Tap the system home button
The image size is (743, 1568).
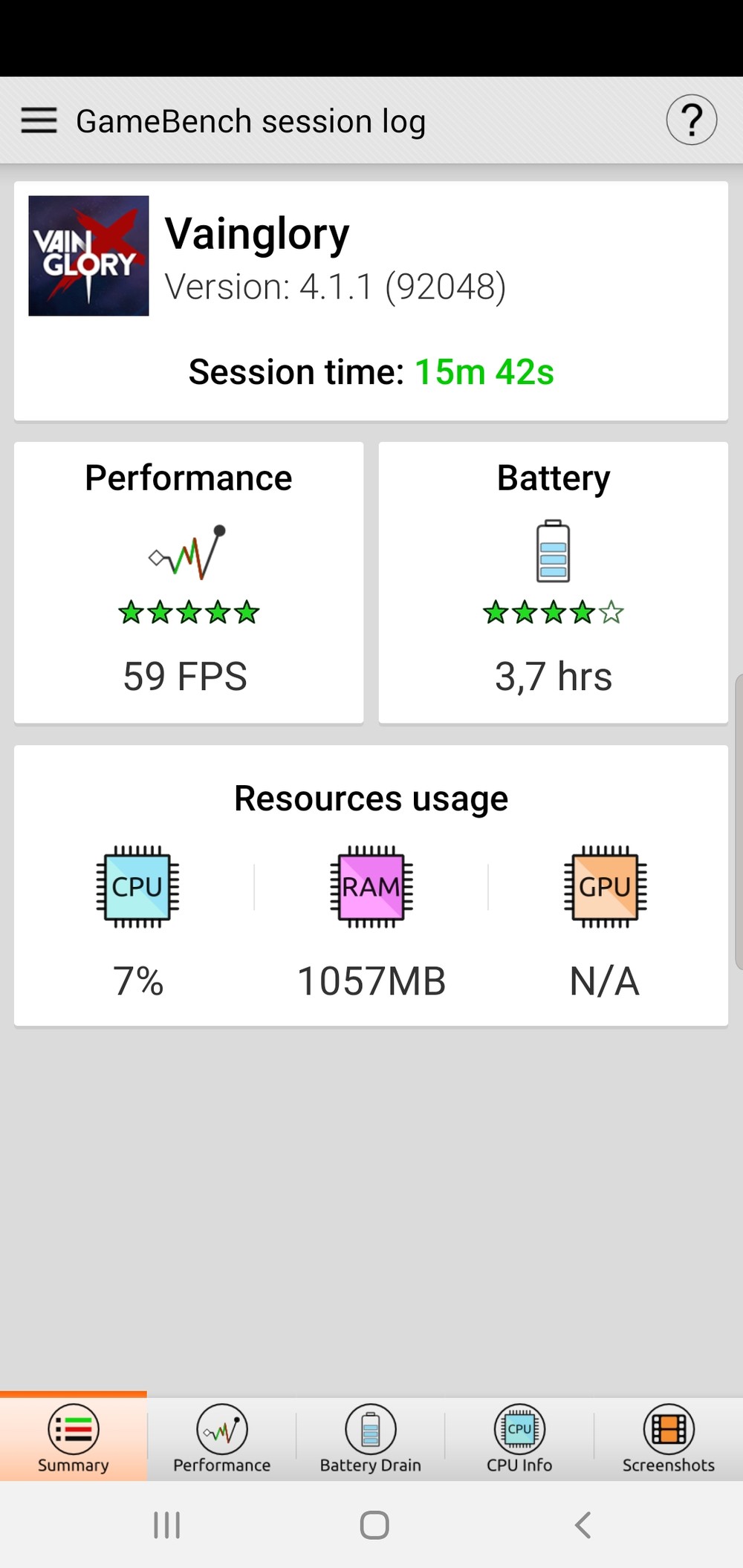(374, 1525)
